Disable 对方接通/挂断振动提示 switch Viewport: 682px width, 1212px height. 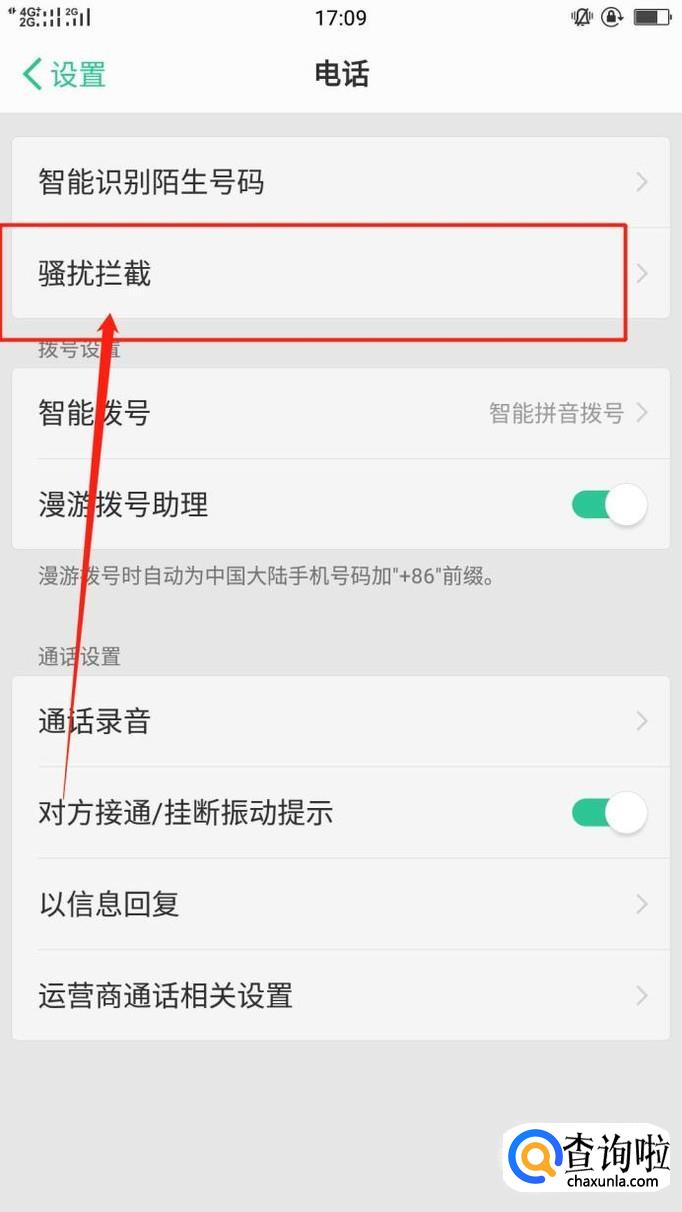609,812
